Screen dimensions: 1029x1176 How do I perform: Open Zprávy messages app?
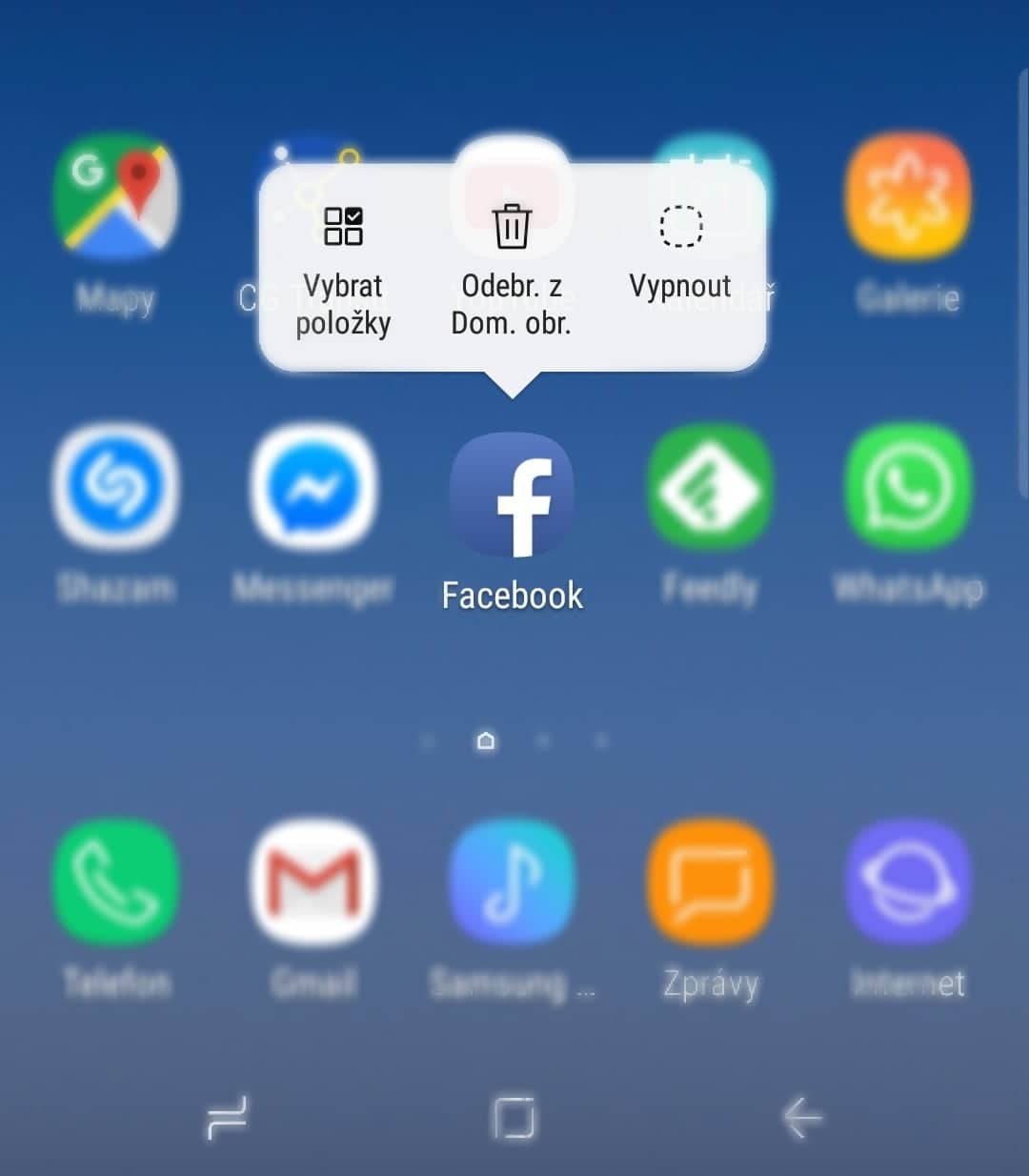[710, 882]
